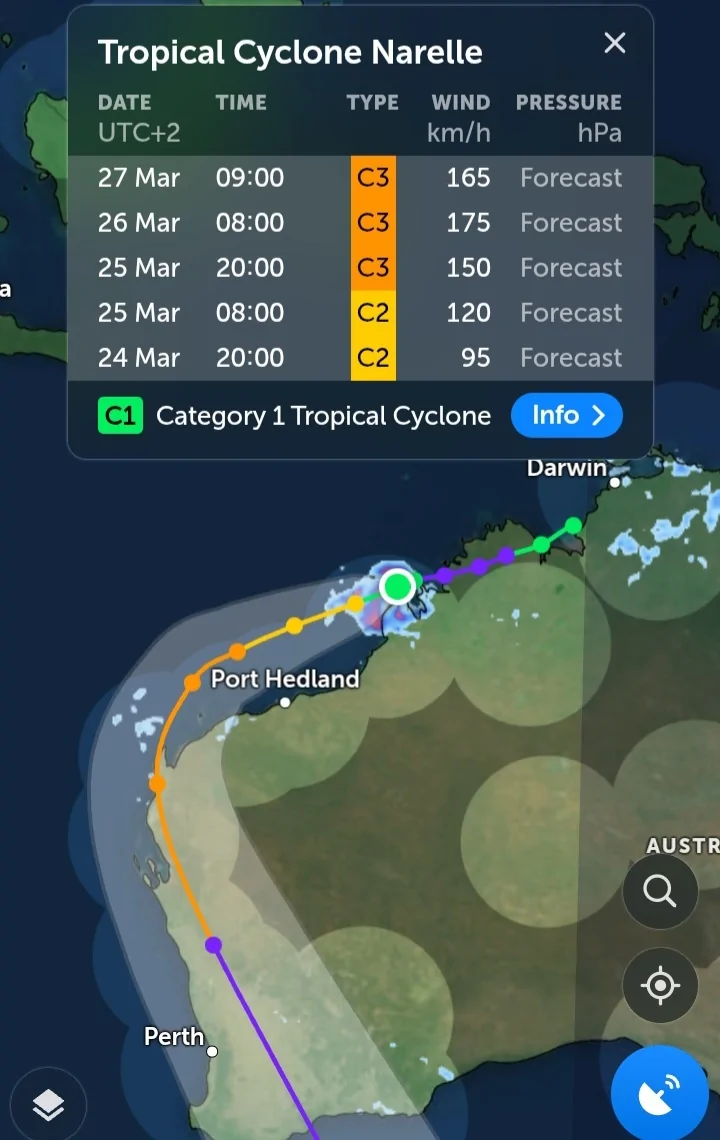This screenshot has height=1140, width=720.
Task: Open cyclone details with the Info button
Action: [x=567, y=415]
